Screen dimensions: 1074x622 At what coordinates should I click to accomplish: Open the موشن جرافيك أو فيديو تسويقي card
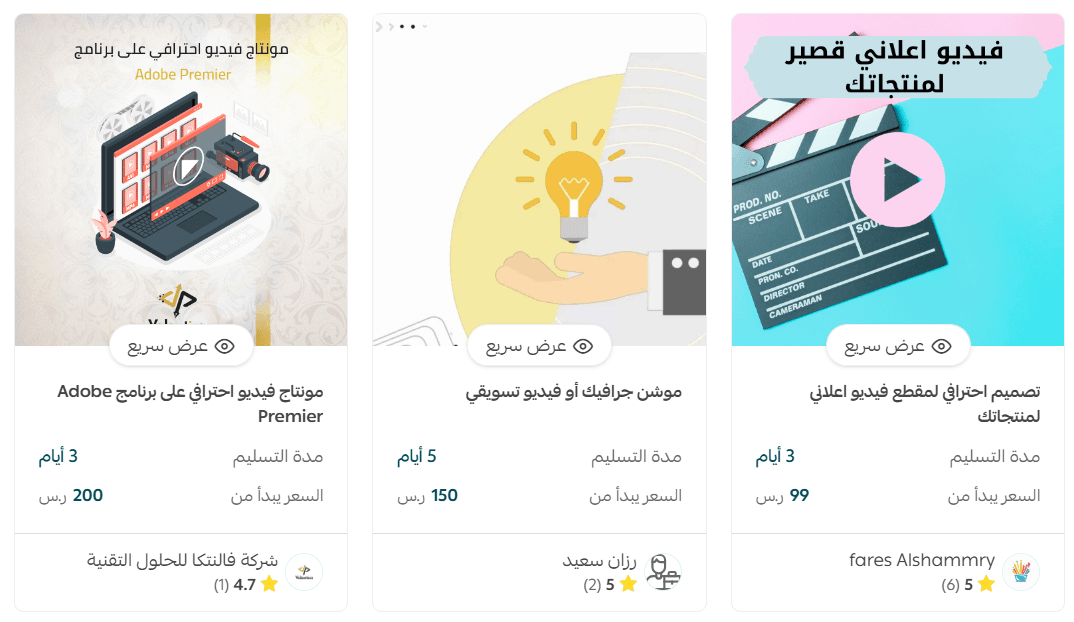pos(574,392)
